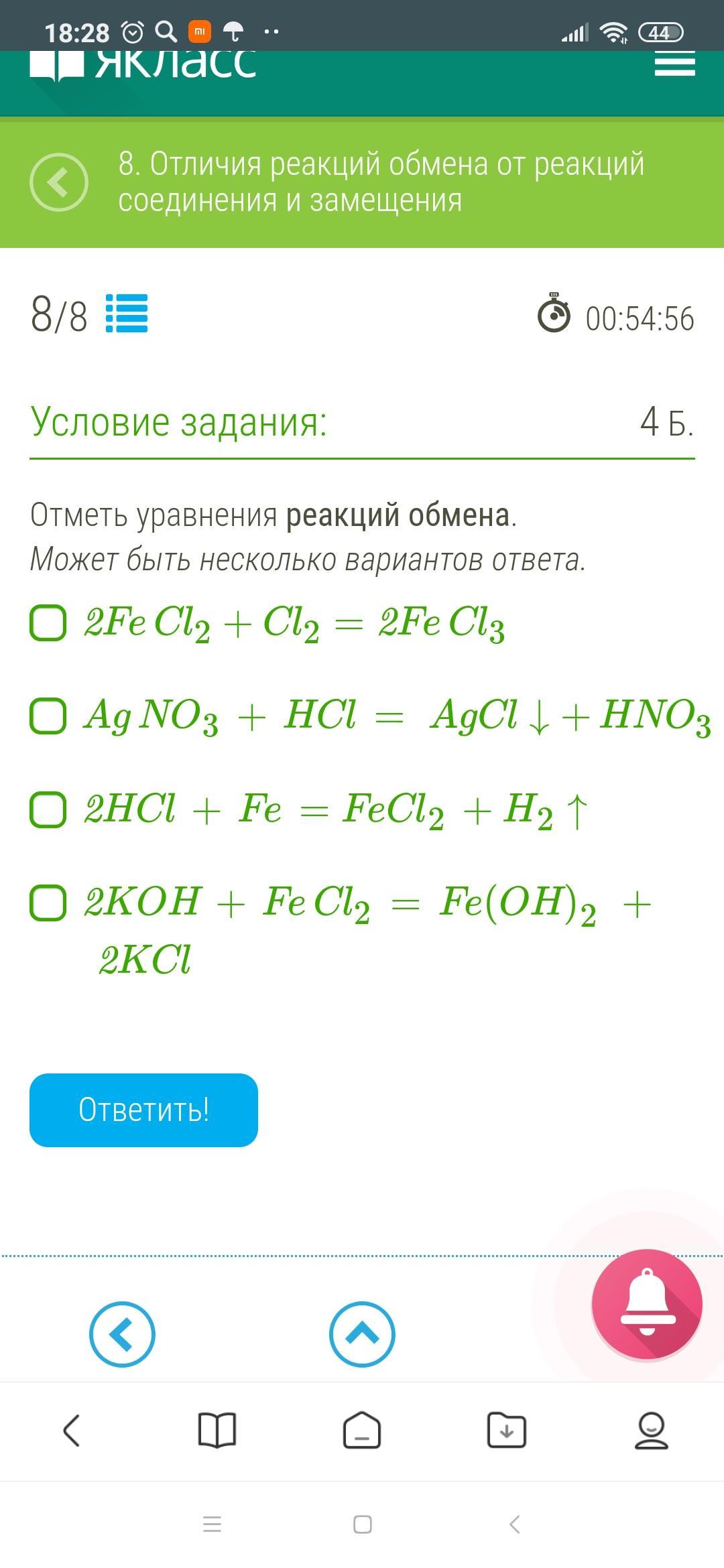Open the pink notification bell

(646, 1303)
